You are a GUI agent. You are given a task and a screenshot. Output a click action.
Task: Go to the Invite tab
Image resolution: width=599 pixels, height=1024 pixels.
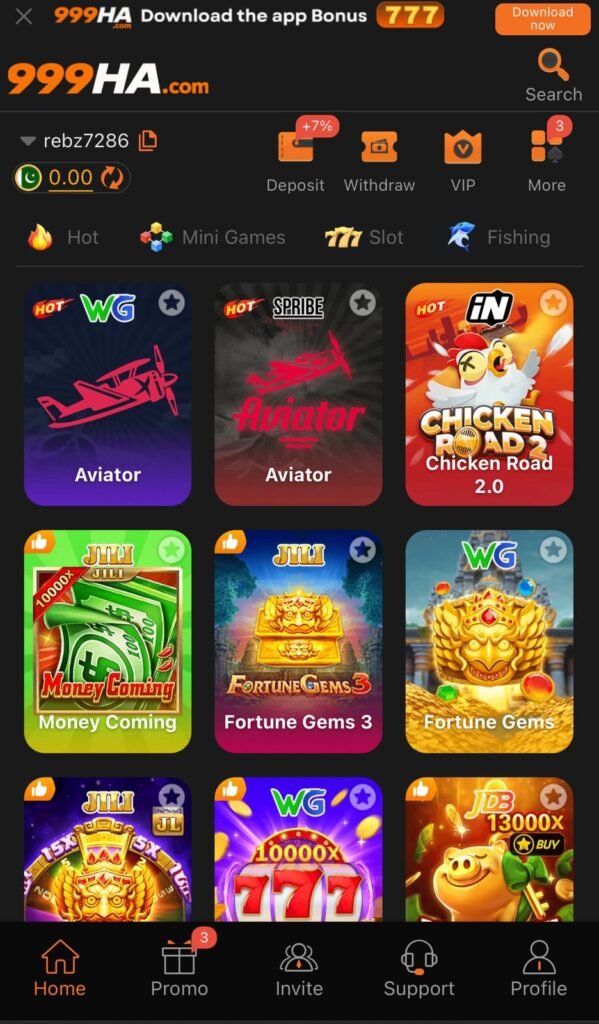click(299, 969)
